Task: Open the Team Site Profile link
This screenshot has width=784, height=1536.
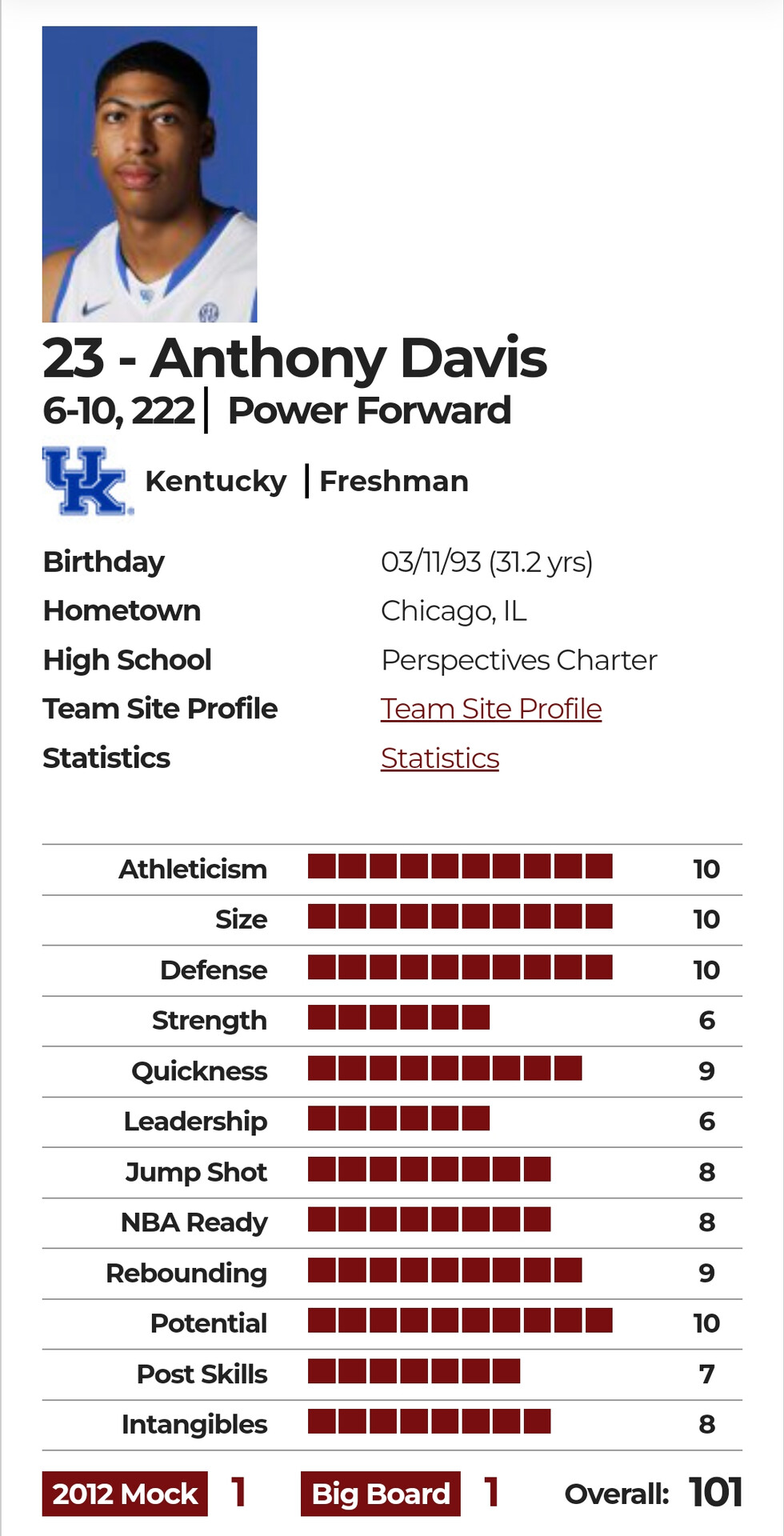Action: tap(490, 709)
